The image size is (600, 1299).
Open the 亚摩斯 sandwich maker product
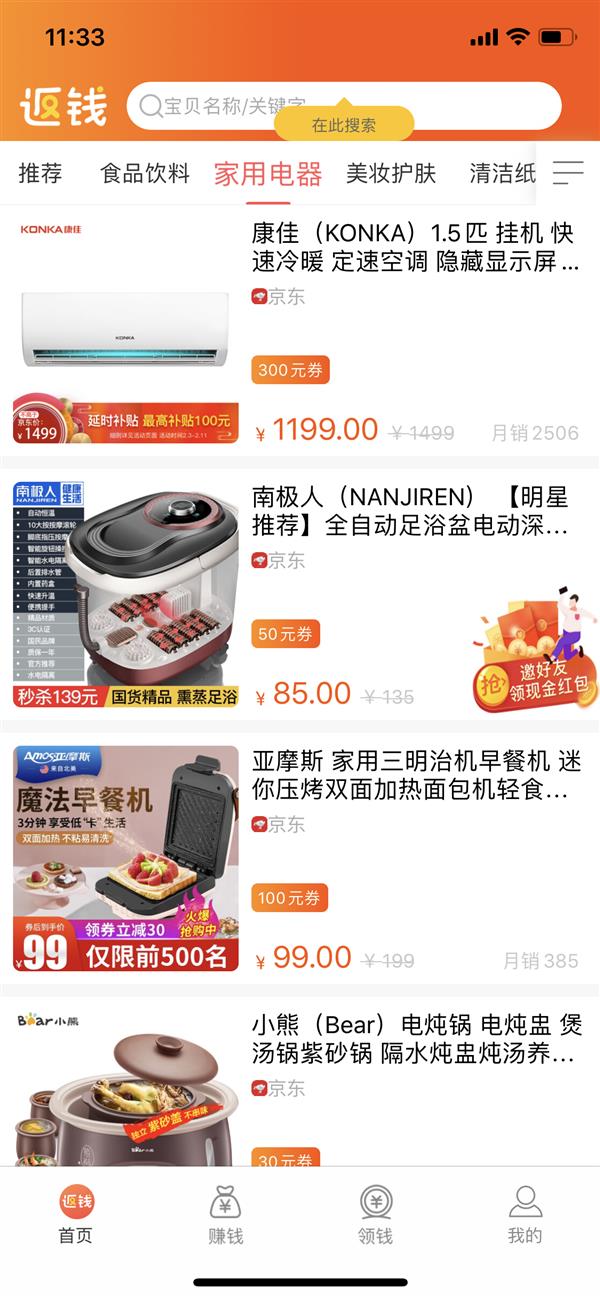coord(415,776)
